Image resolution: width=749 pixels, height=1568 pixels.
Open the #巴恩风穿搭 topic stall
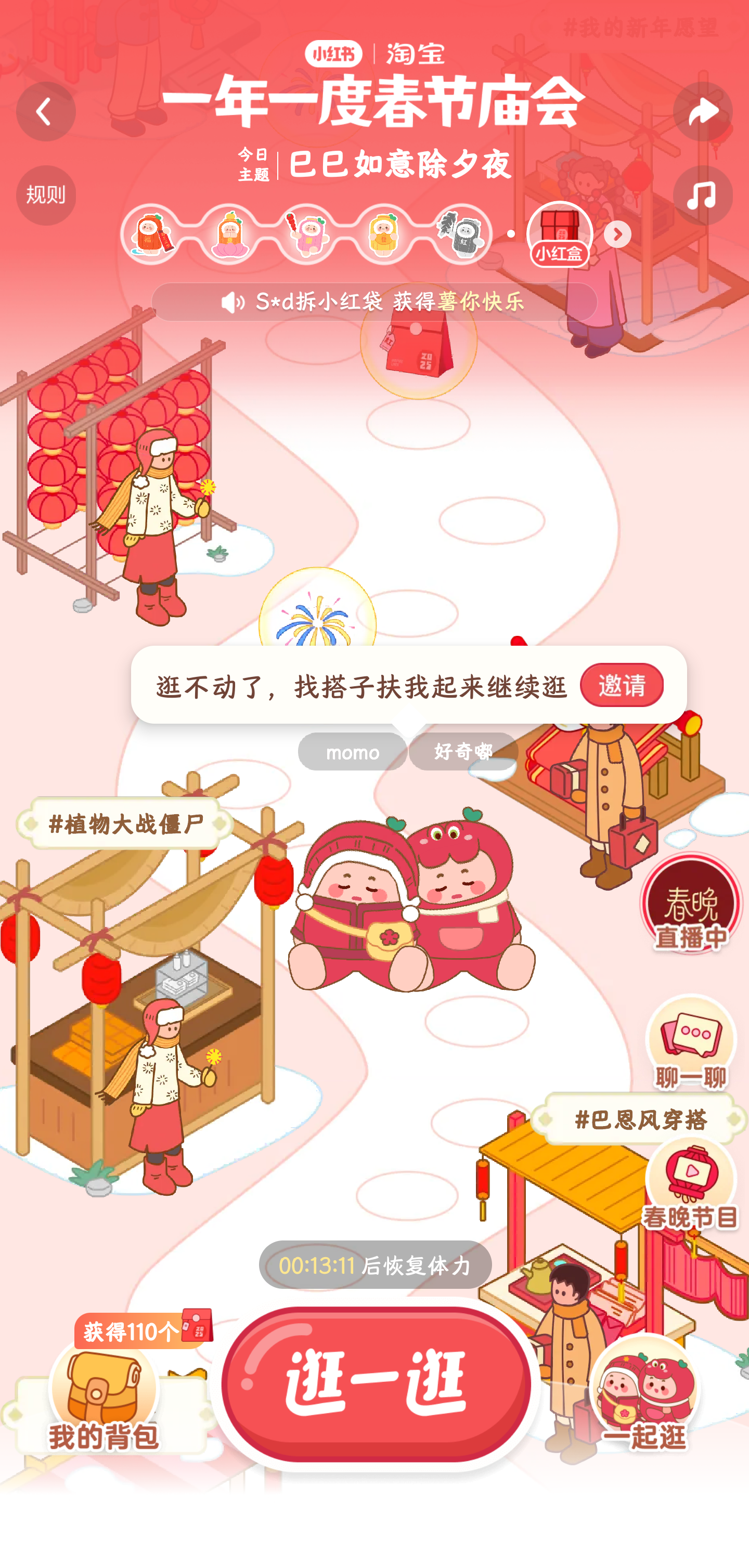point(639,1119)
